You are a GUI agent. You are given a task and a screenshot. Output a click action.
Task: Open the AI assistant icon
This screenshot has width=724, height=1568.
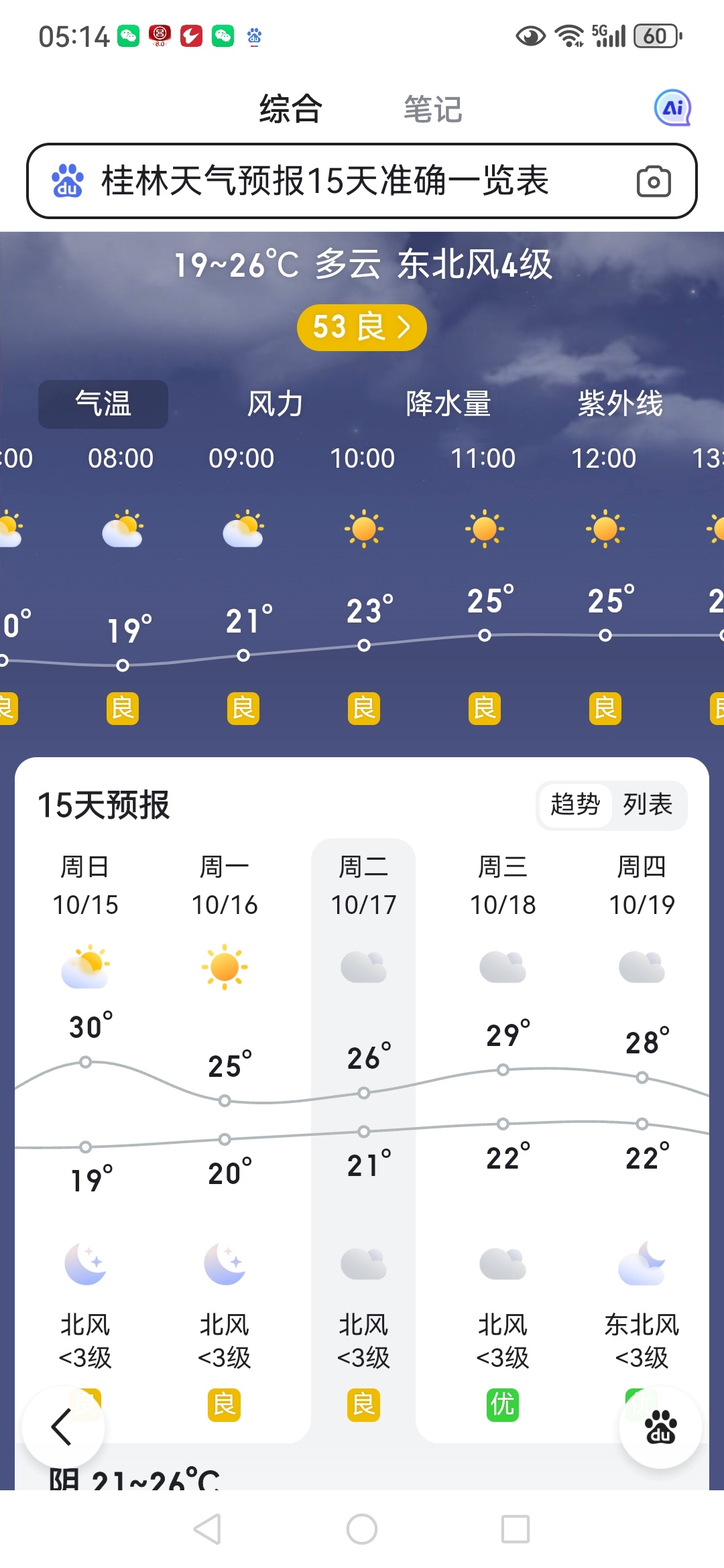672,108
